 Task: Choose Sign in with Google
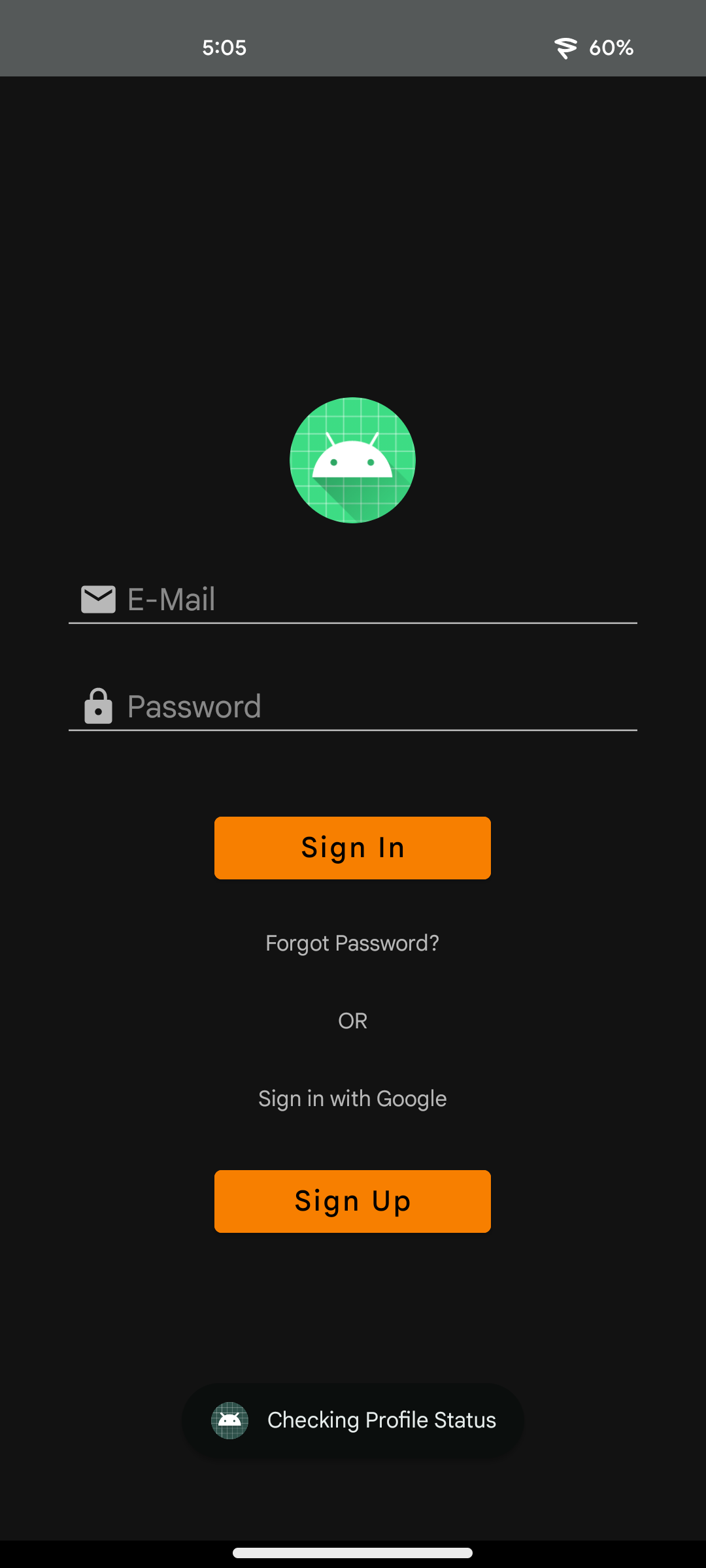[x=352, y=1099]
